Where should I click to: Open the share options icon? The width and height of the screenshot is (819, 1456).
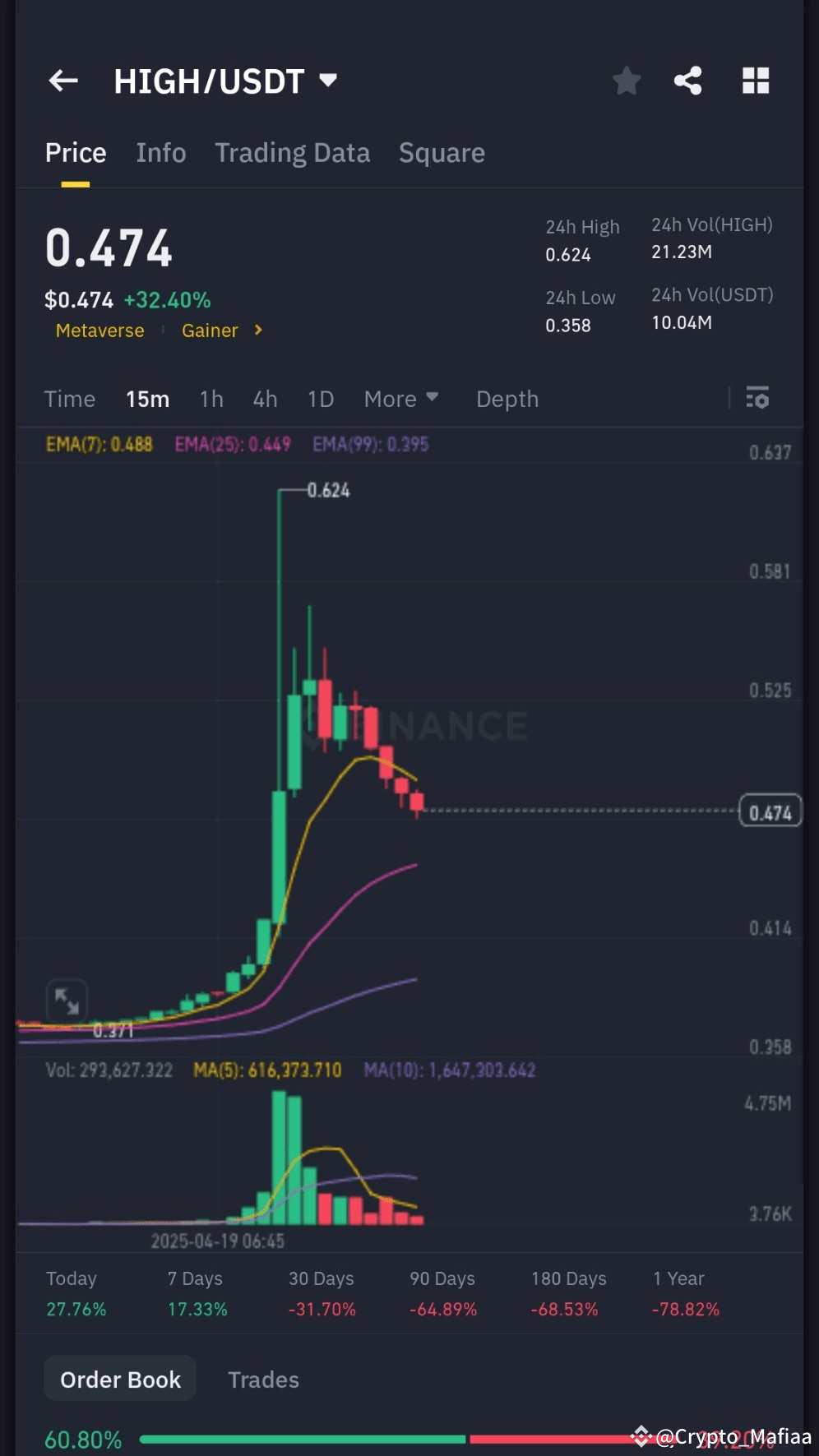688,80
